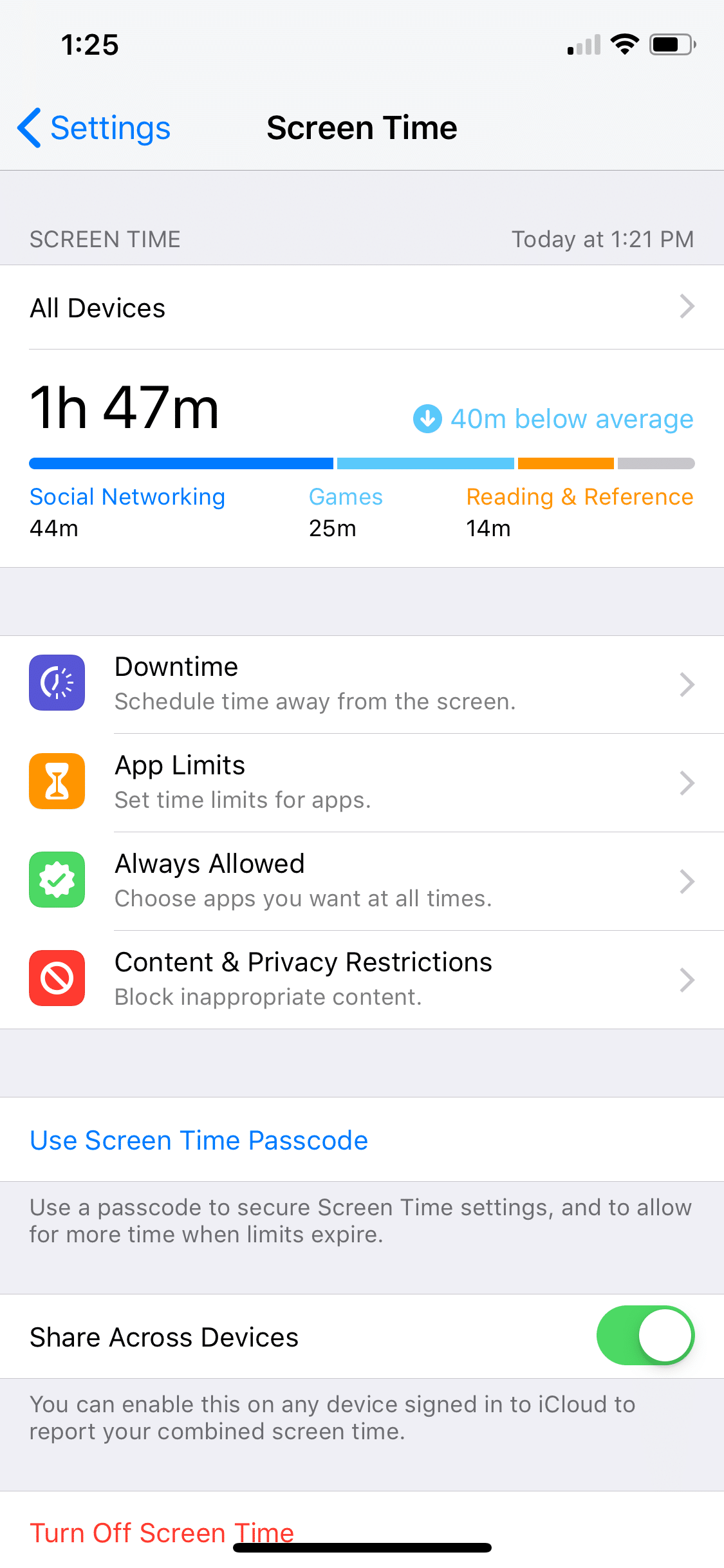Open Content & Privacy Restrictions
724x1568 pixels.
pos(362,979)
